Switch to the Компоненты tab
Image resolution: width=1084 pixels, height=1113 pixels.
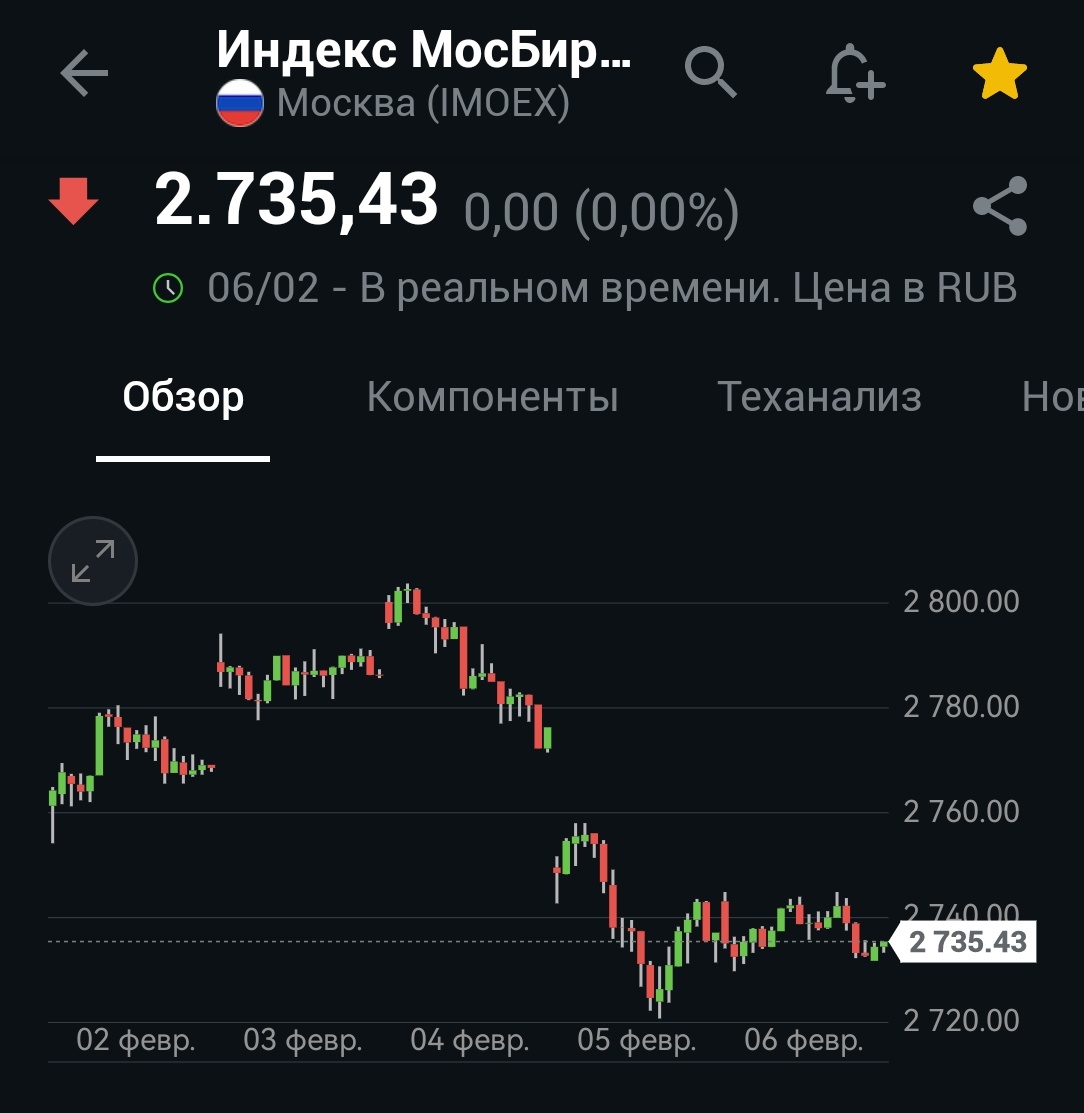[x=492, y=398]
